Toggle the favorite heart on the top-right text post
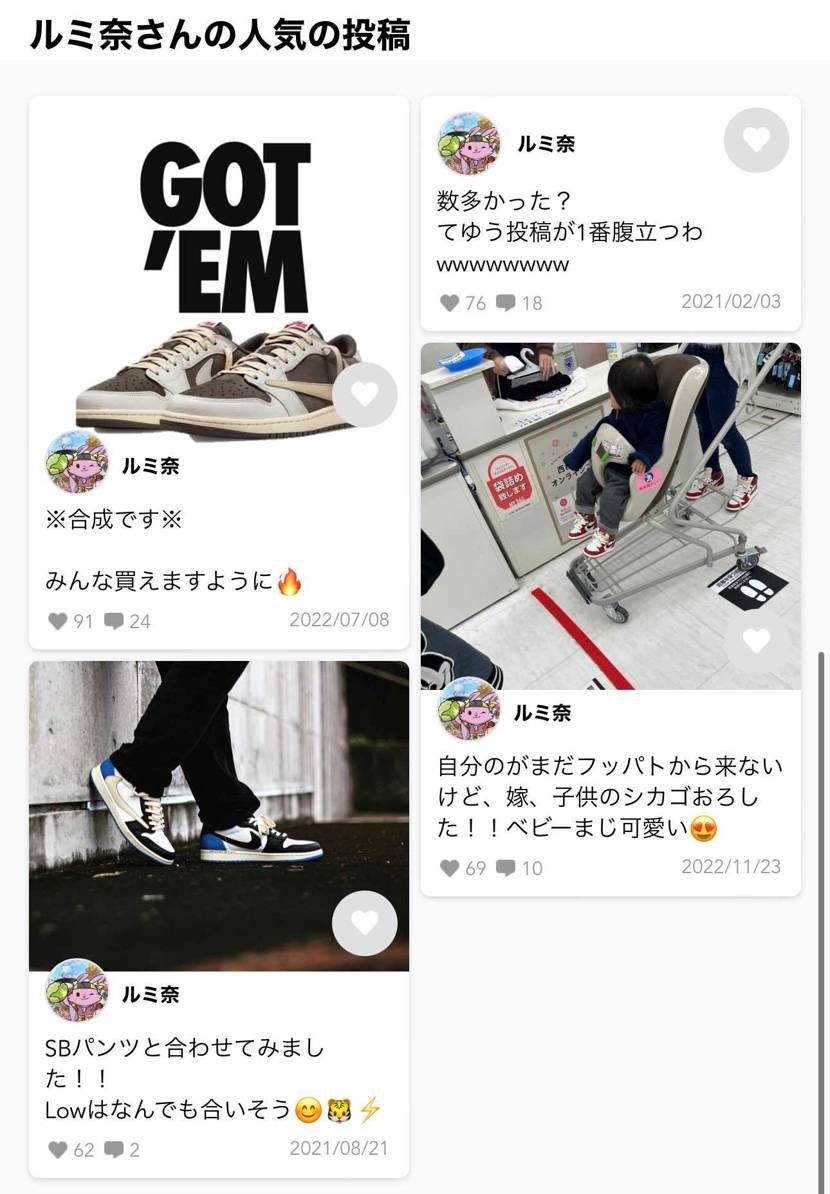 click(756, 141)
